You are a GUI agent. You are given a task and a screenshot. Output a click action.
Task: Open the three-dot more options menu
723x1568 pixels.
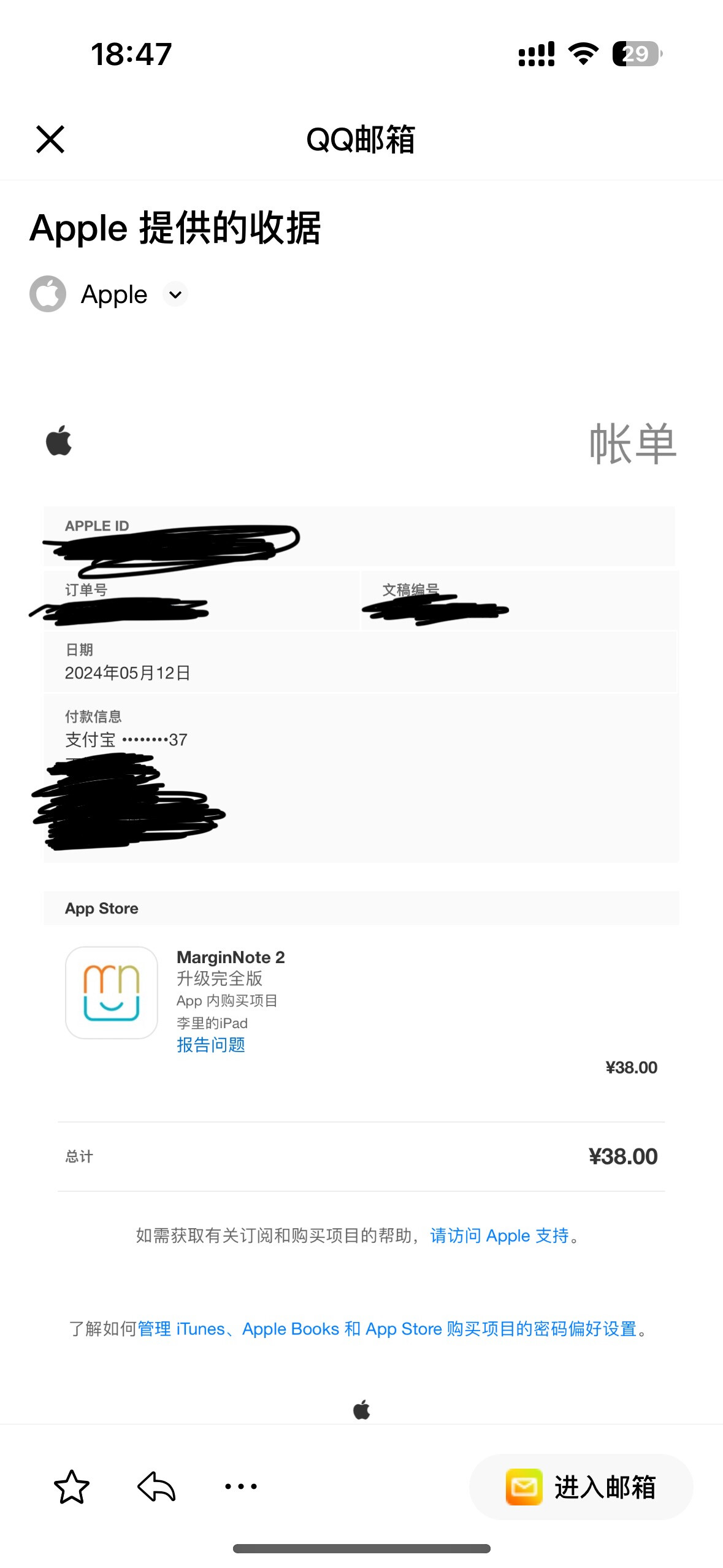coord(241,1486)
